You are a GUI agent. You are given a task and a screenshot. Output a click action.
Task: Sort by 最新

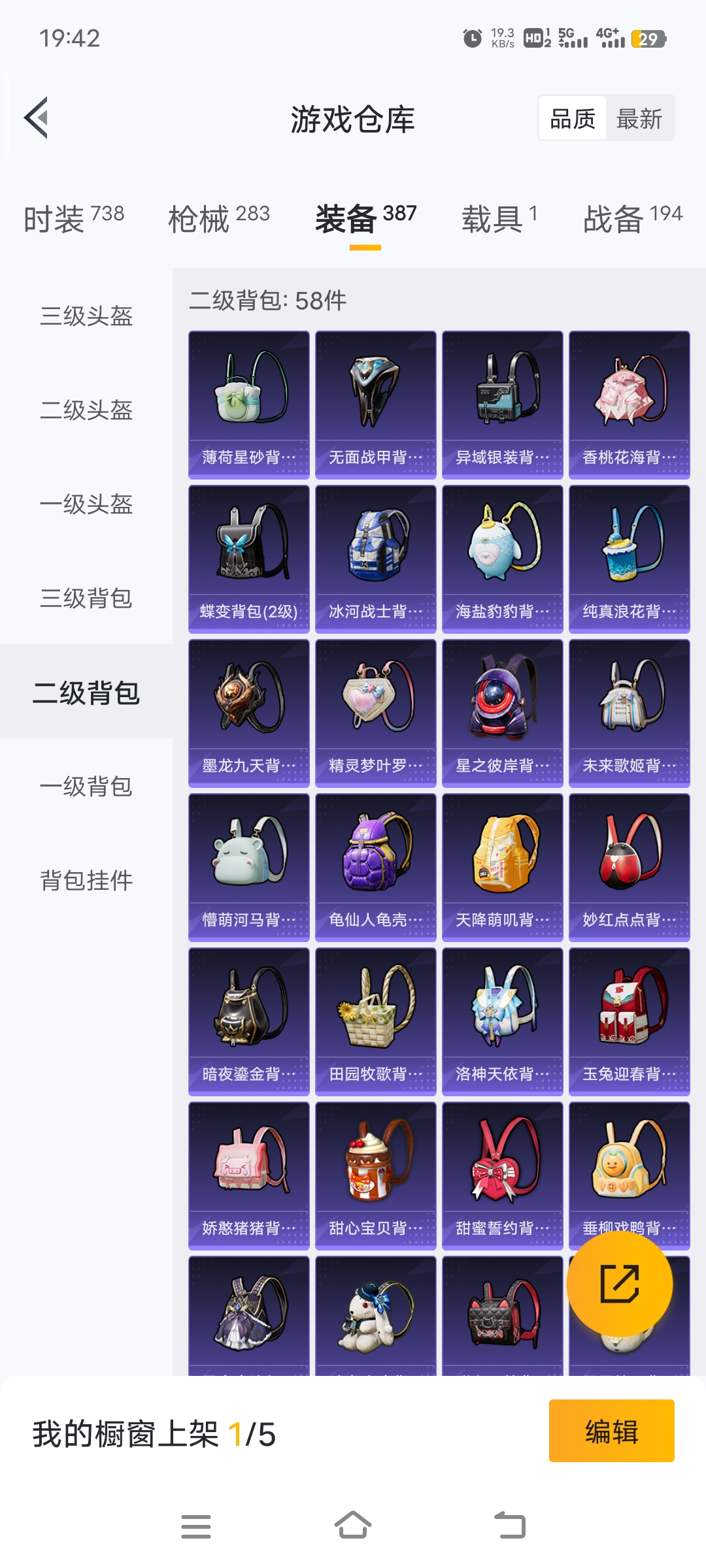coord(639,119)
